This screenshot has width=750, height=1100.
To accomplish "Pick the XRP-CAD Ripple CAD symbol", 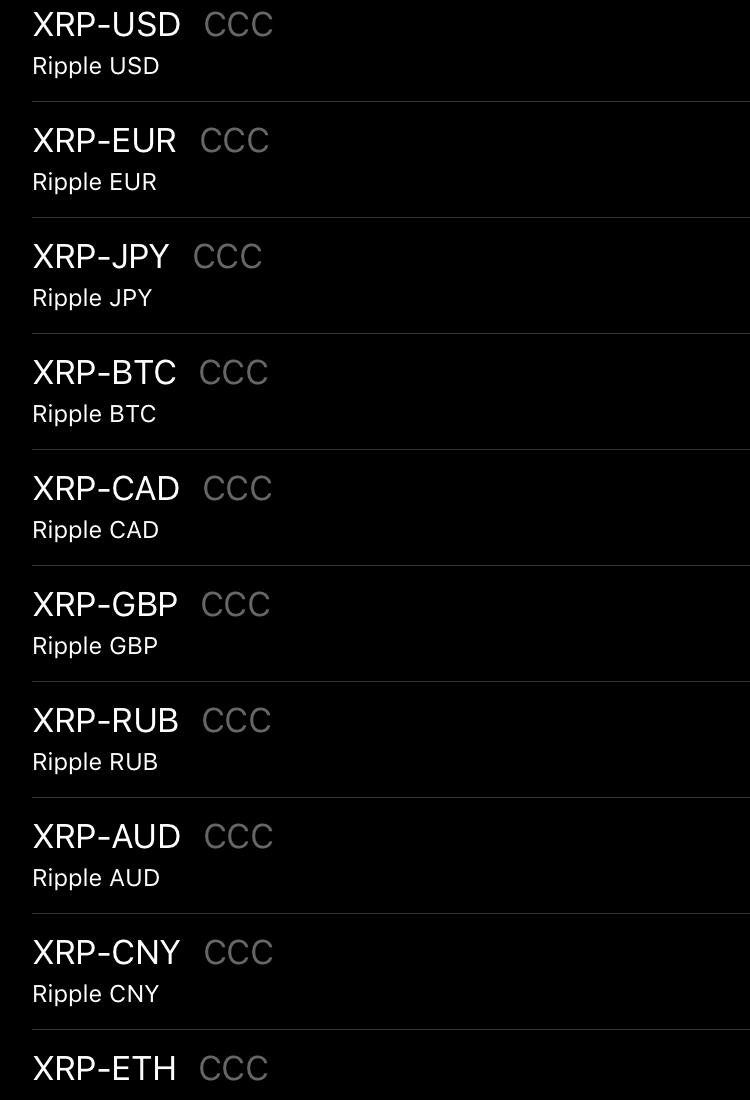I will tap(375, 508).
